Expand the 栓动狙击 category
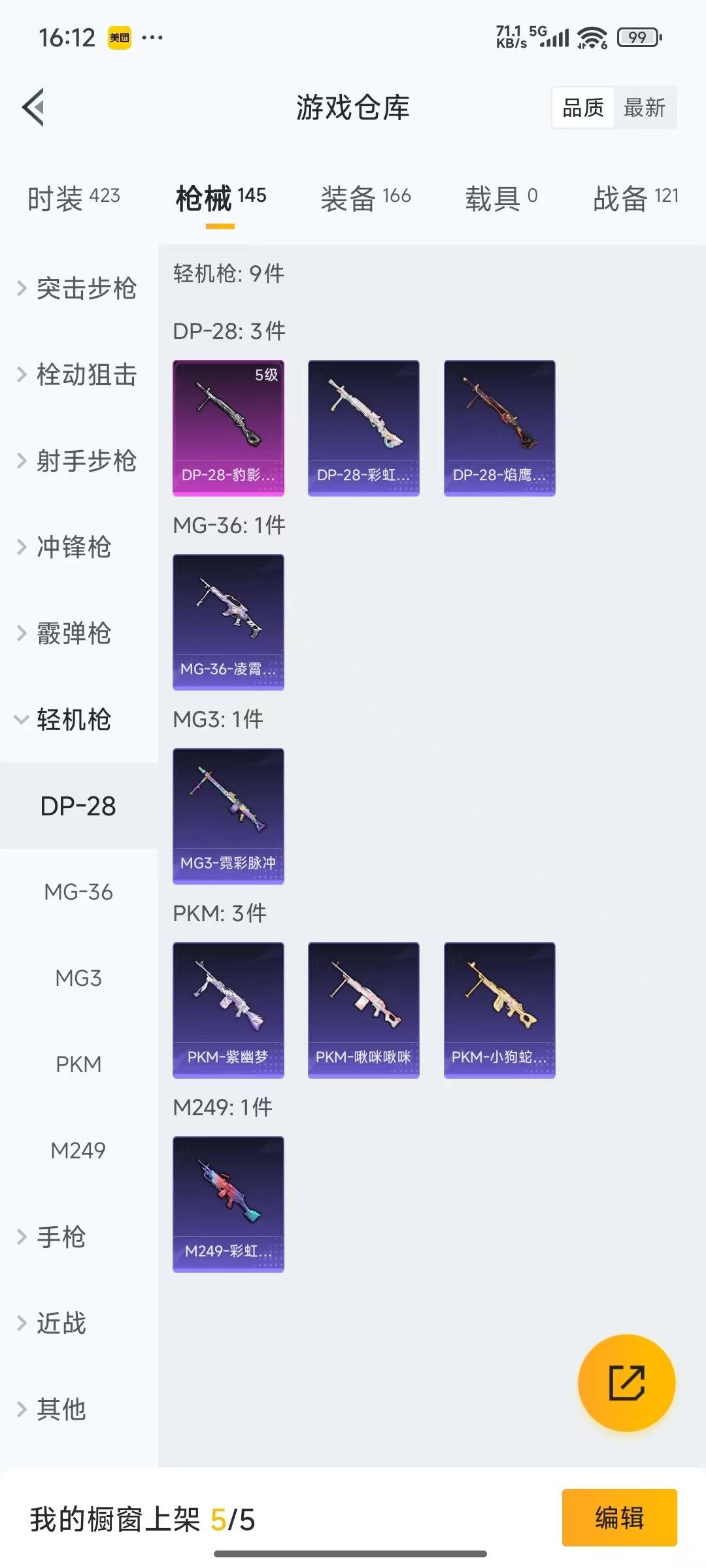Viewport: 706px width, 1568px height. click(x=77, y=374)
